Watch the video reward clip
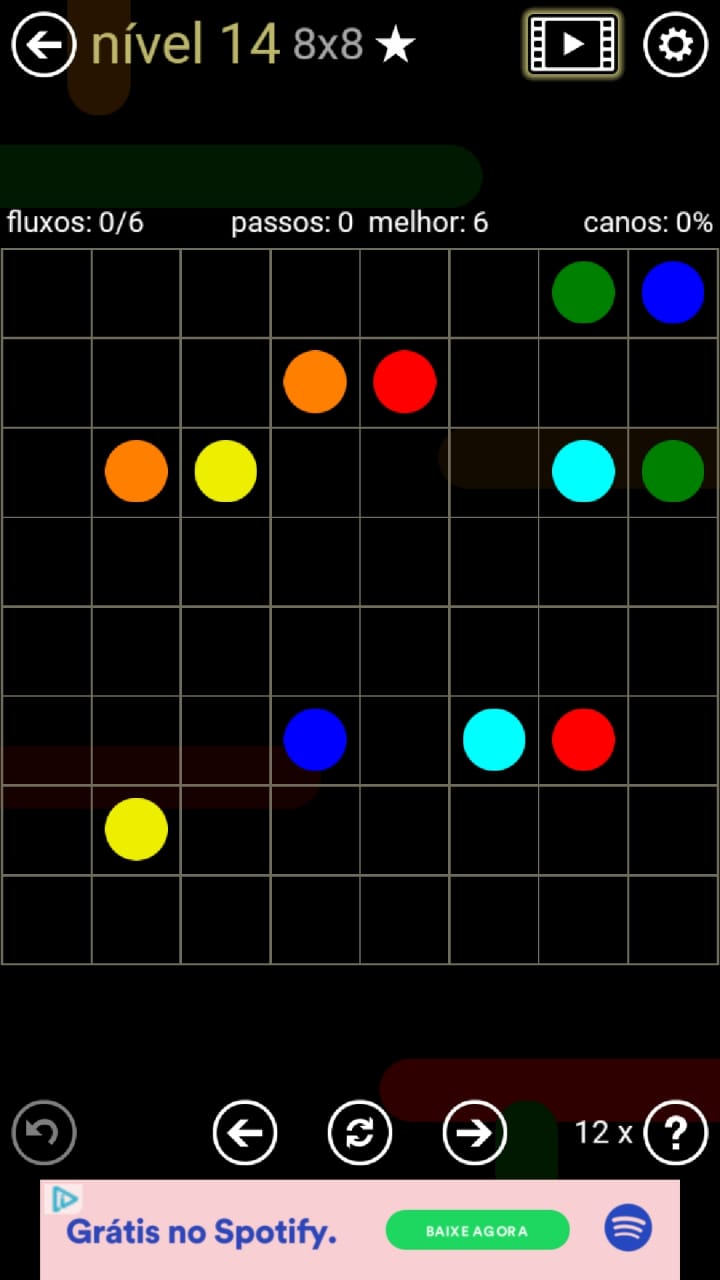This screenshot has width=720, height=1280. tap(573, 44)
